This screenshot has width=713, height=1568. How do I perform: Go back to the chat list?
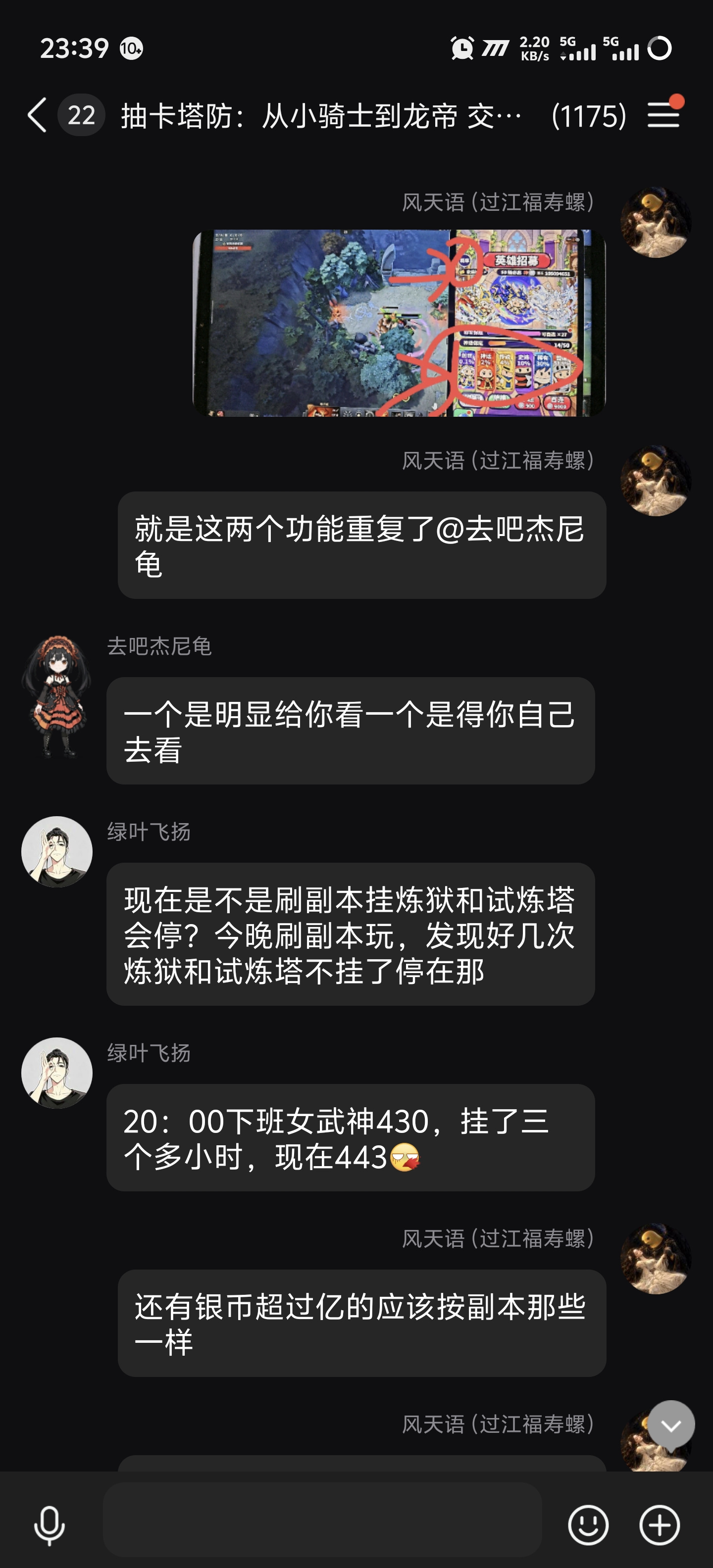click(37, 114)
